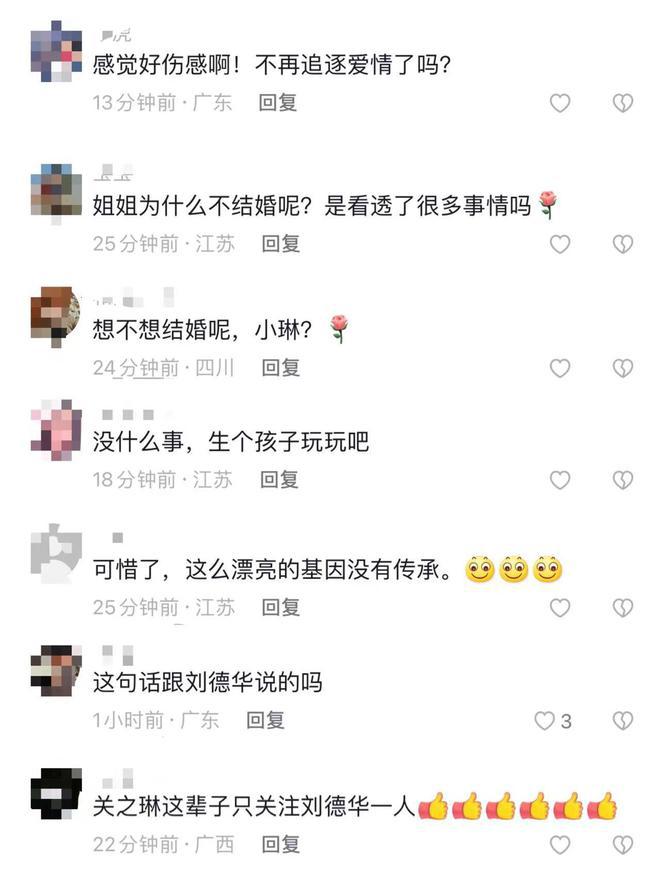Reply to the comment "这句话跟刘德华说的吗"
The width and height of the screenshot is (660, 870).
(x=265, y=720)
